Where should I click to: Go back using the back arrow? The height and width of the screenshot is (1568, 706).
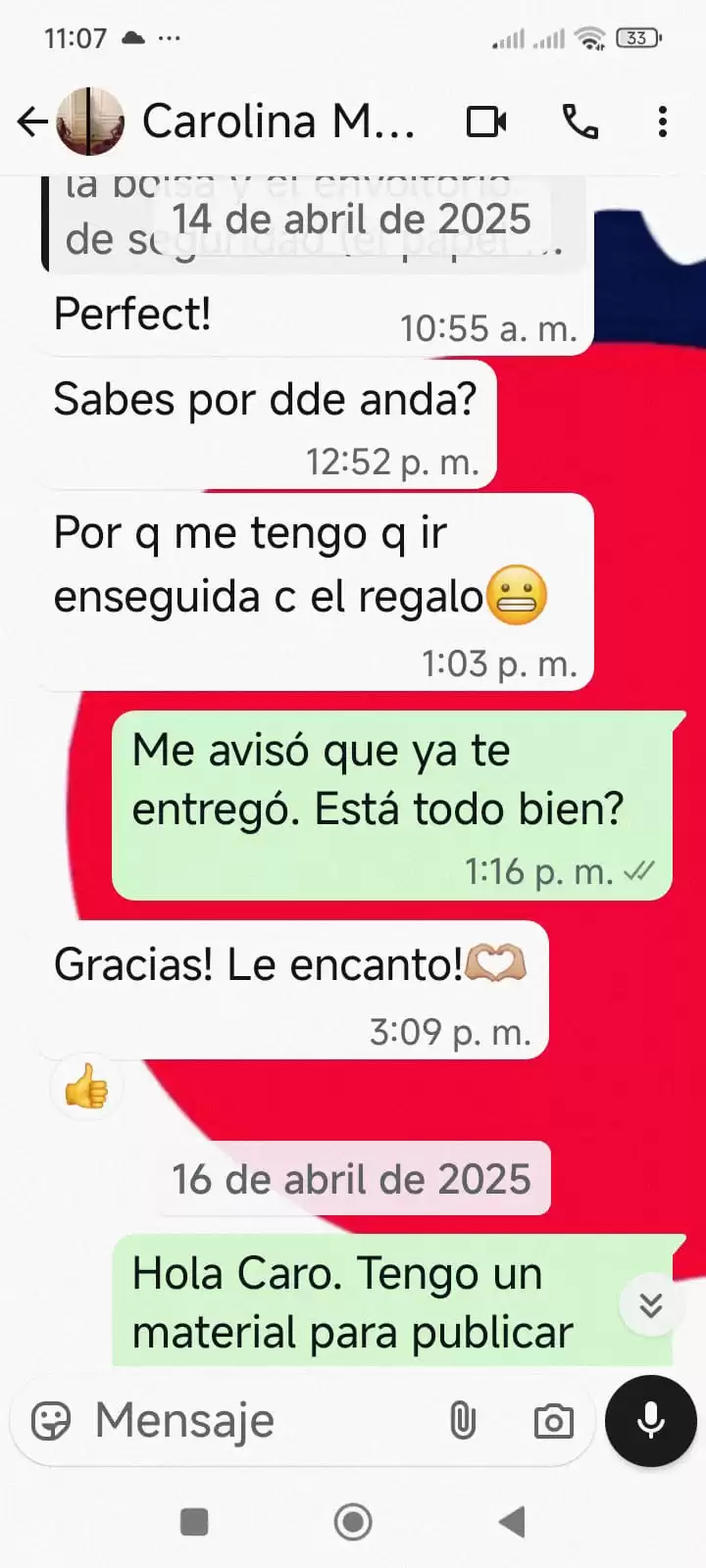[32, 122]
